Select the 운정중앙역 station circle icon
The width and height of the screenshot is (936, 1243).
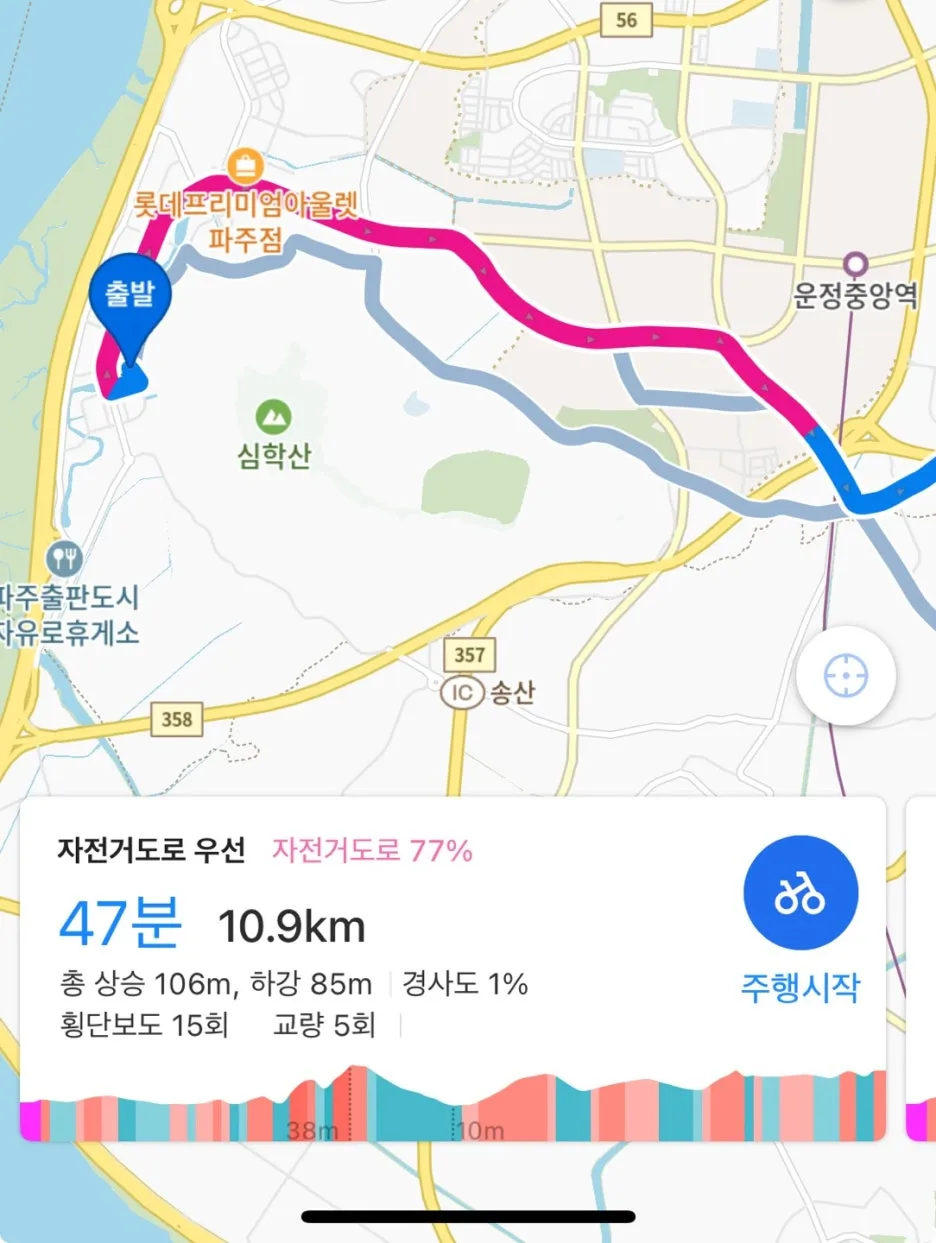(x=854, y=261)
